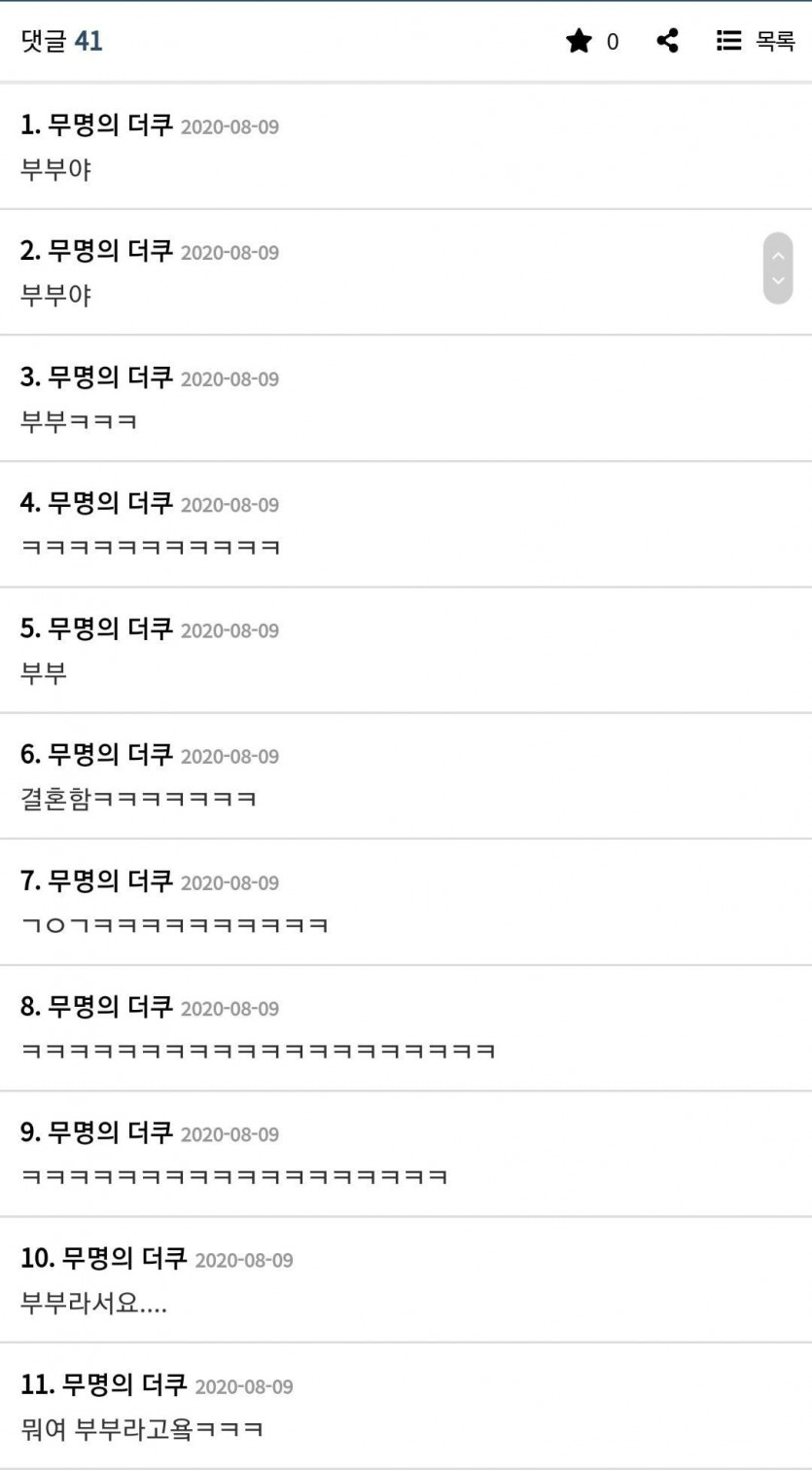This screenshot has height=1470, width=812.
Task: Tap the scroll-up arrow on floating widget
Action: [x=777, y=255]
